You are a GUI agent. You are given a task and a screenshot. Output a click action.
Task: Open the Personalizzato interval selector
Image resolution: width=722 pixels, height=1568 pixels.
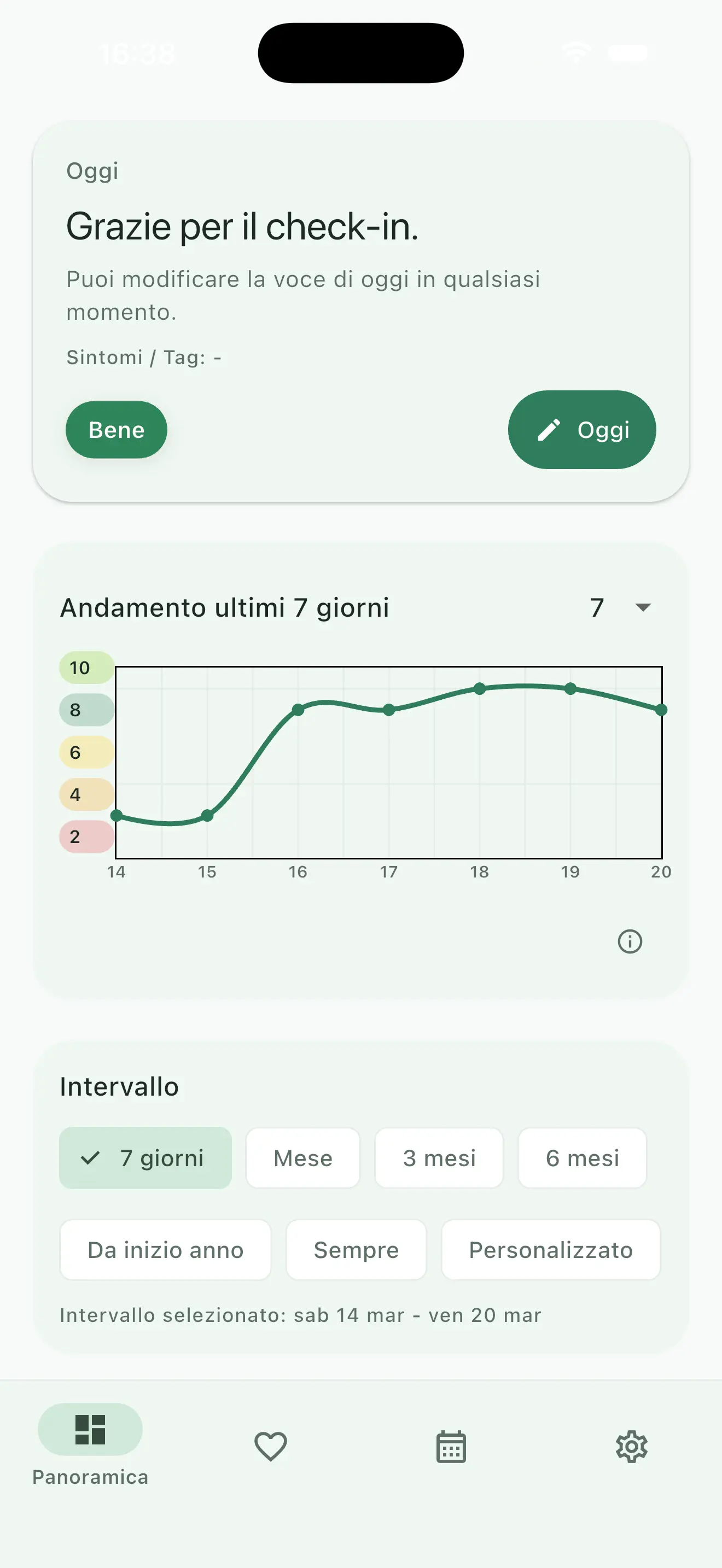pyautogui.click(x=550, y=1250)
